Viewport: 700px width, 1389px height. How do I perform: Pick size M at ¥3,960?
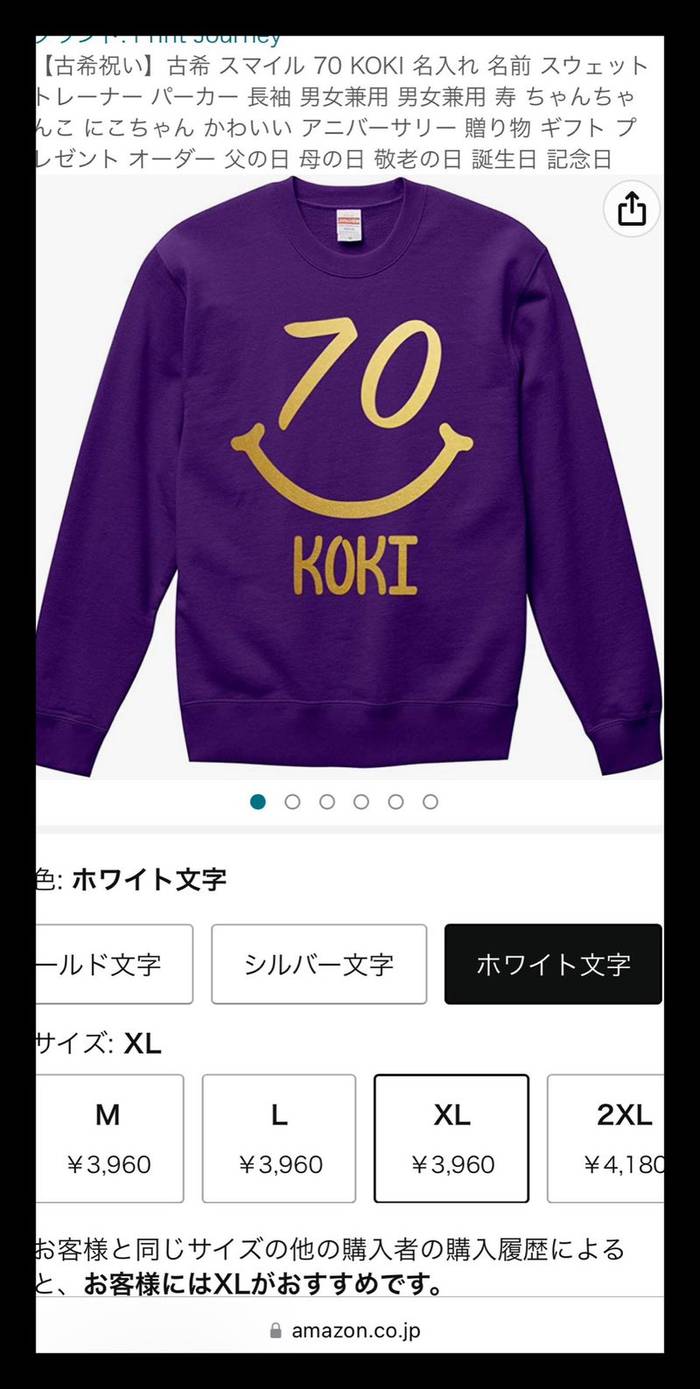pyautogui.click(x=109, y=1138)
